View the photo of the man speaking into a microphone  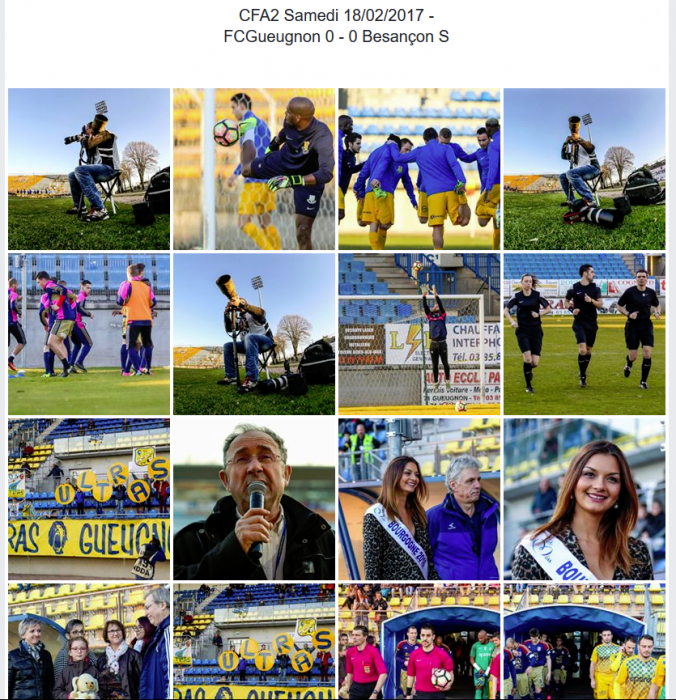[x=254, y=499]
